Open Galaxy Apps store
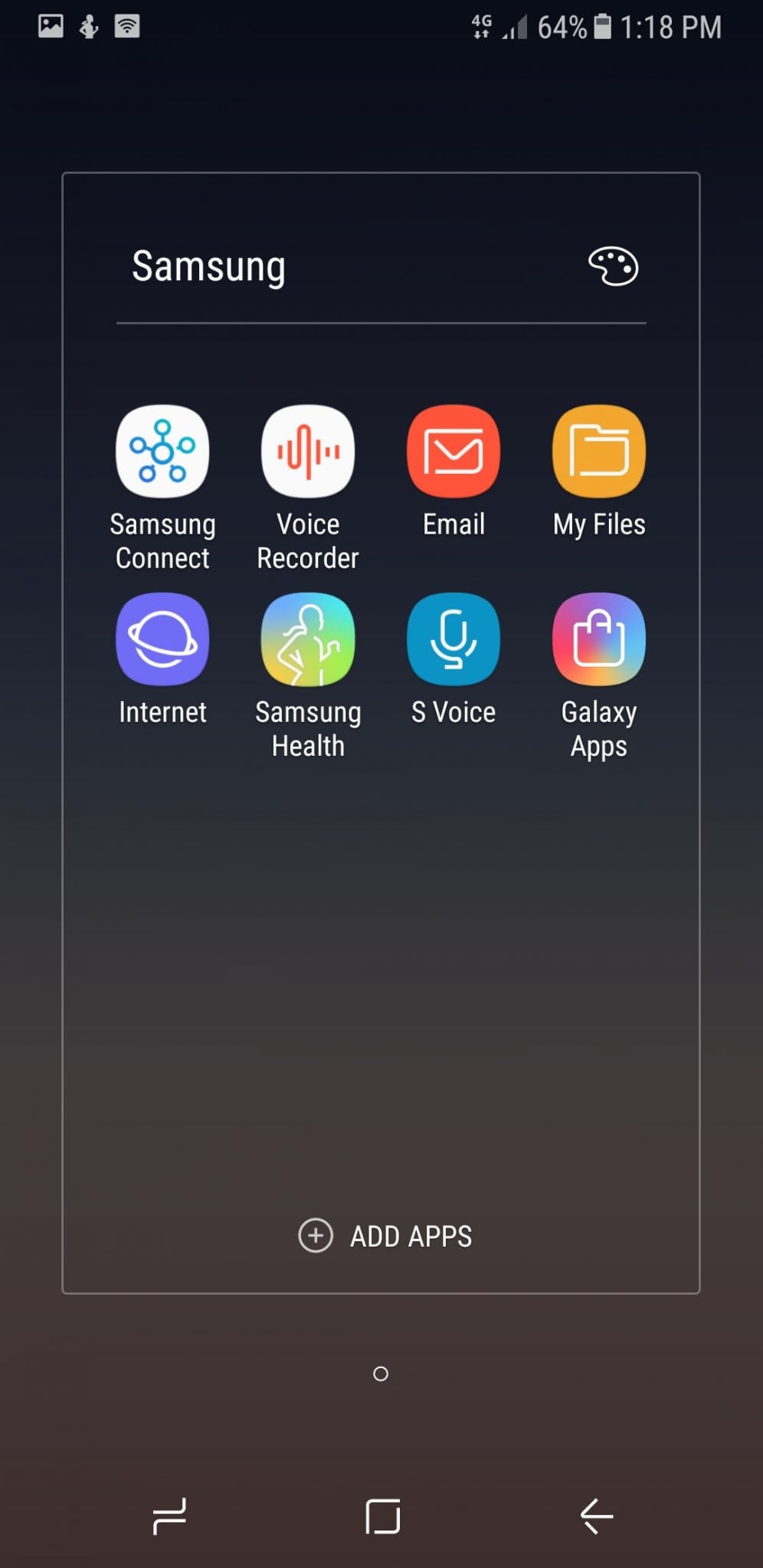Image resolution: width=763 pixels, height=1568 pixels. point(599,640)
